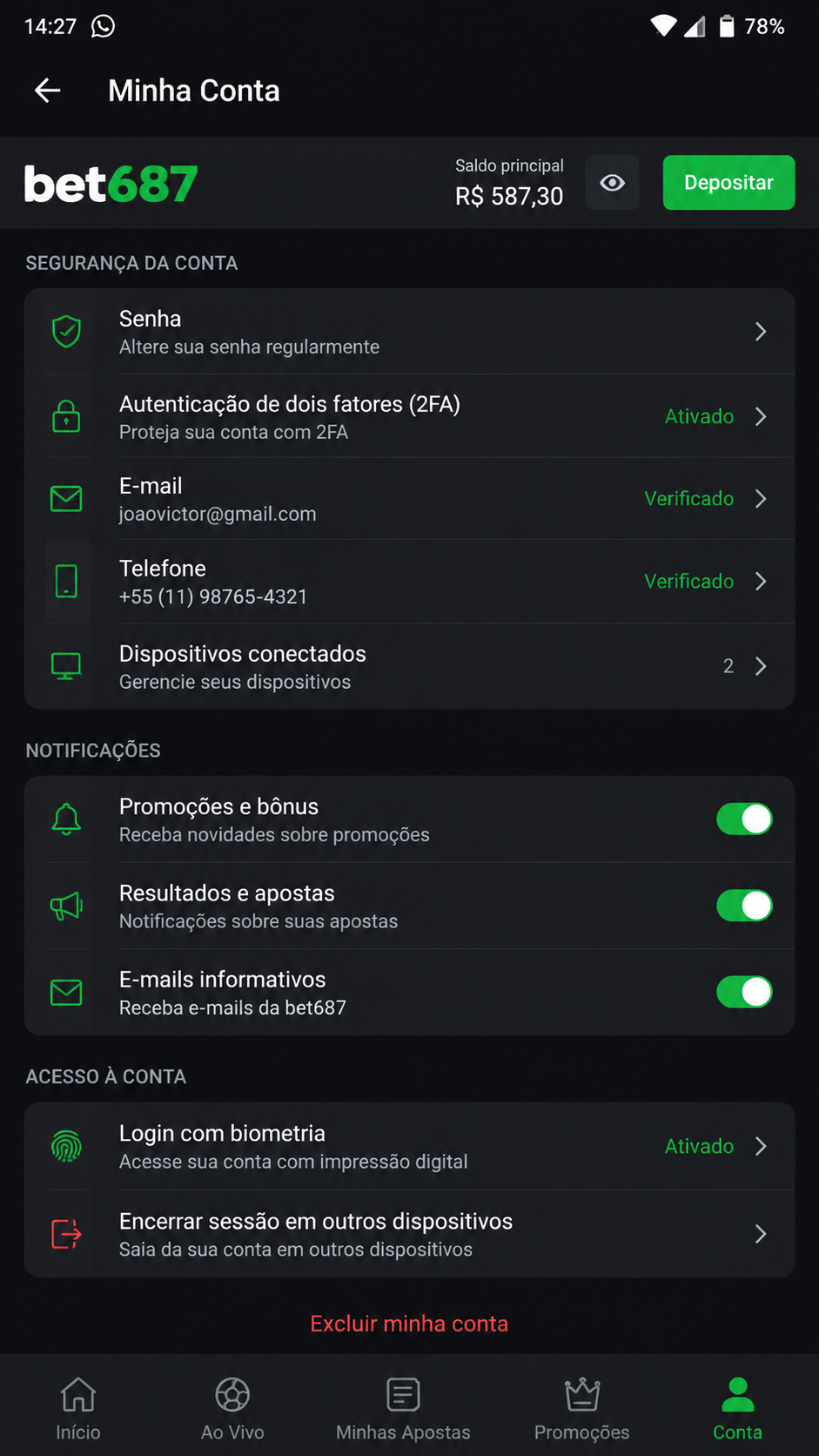Open the Senha settings row
Image resolution: width=819 pixels, height=1456 pixels.
[409, 332]
